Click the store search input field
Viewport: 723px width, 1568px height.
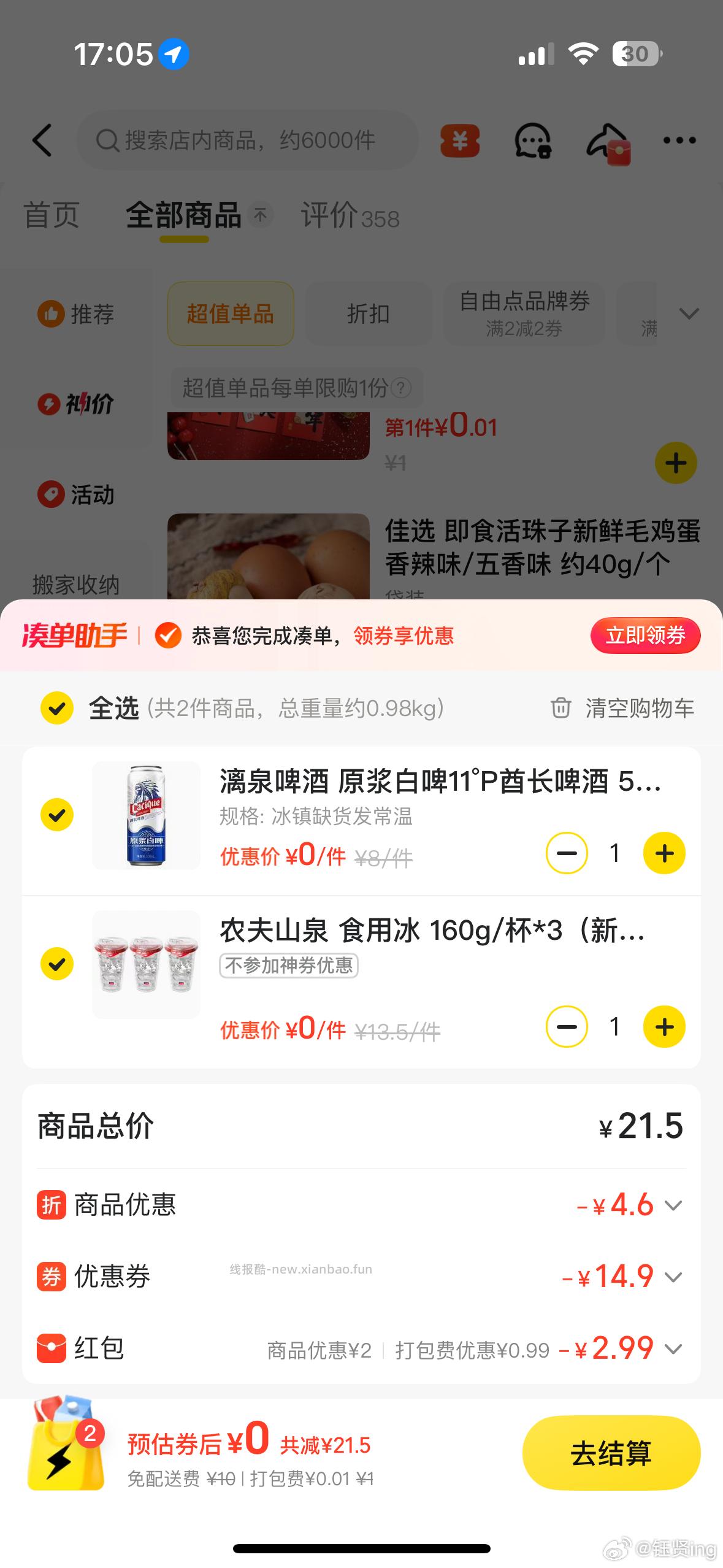coord(245,140)
